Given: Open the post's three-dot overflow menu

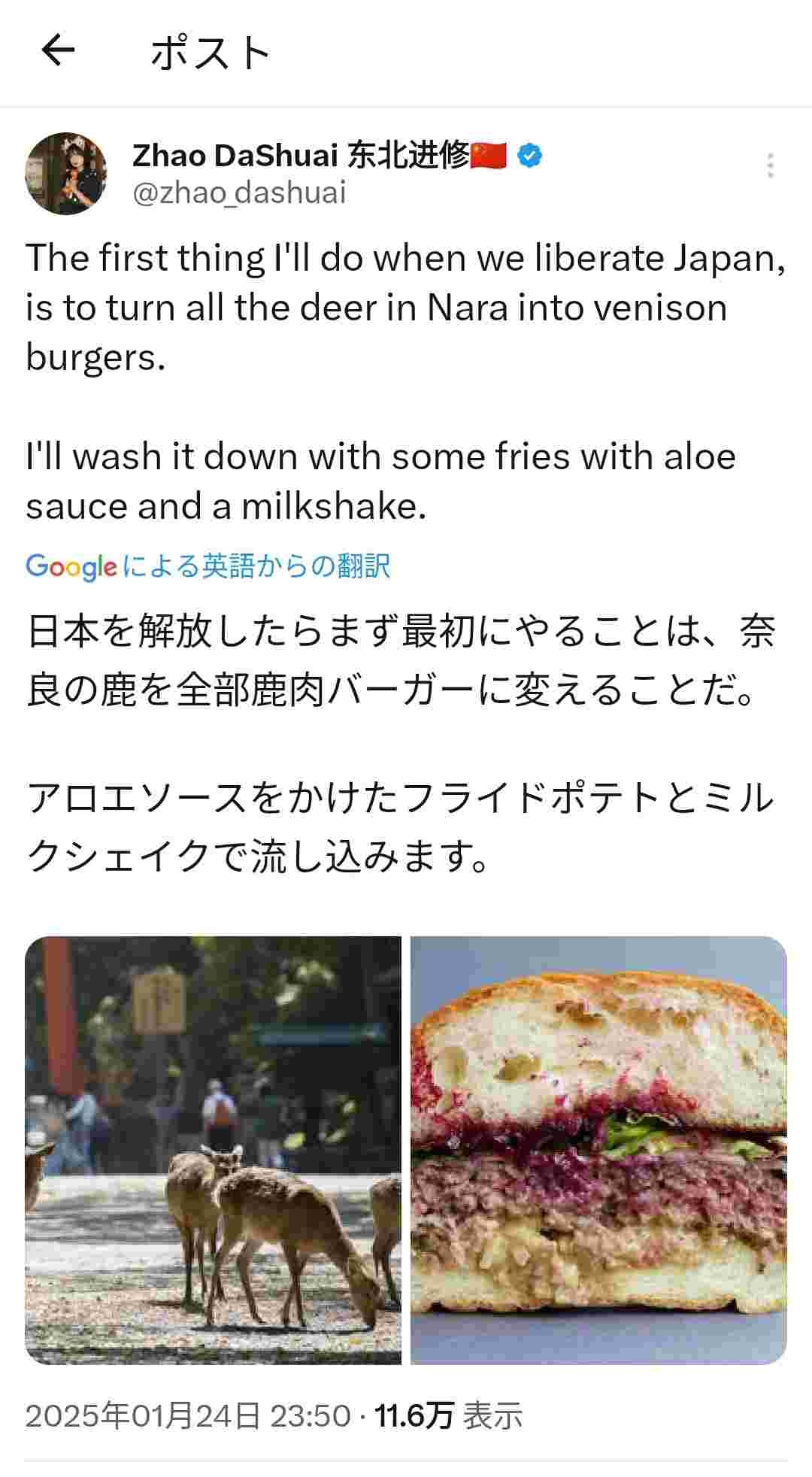Looking at the screenshot, I should pyautogui.click(x=770, y=165).
